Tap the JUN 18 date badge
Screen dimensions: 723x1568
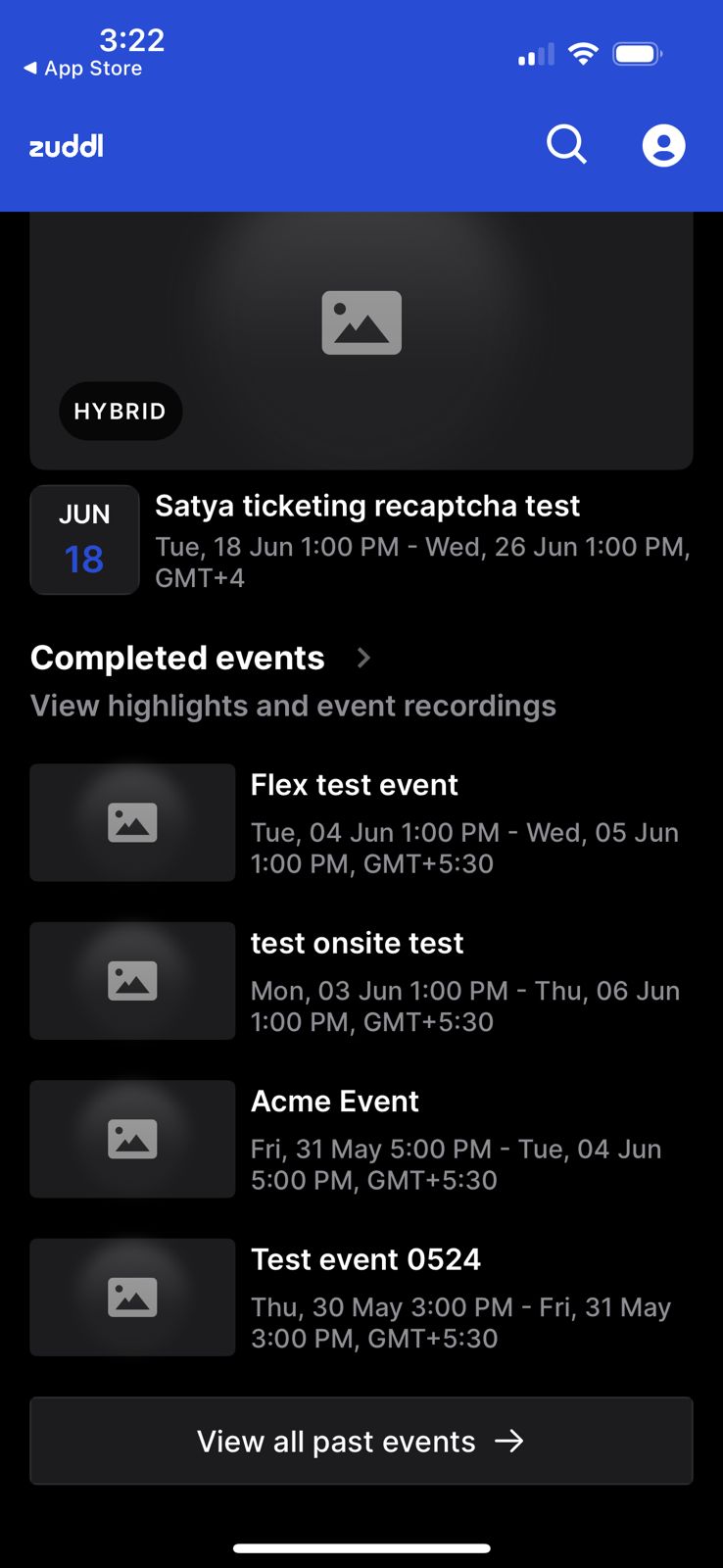click(x=84, y=539)
